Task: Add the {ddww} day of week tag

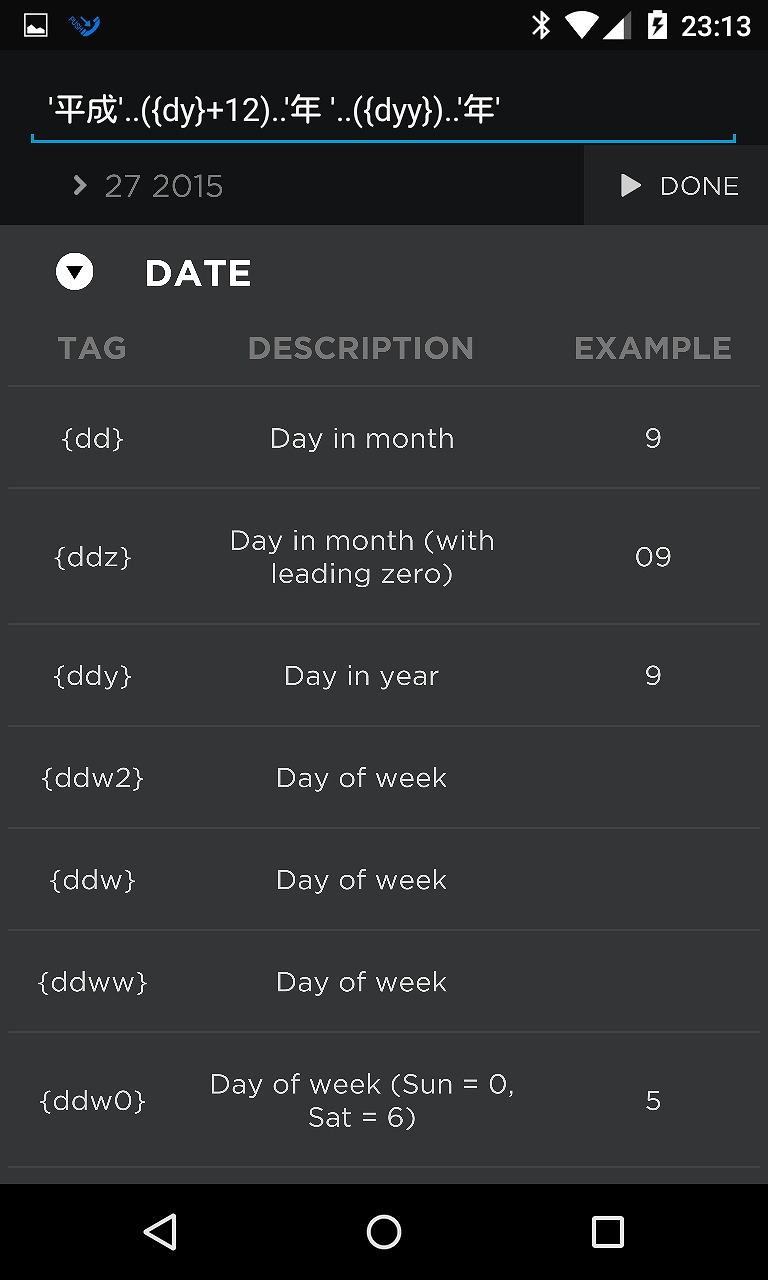Action: point(384,982)
